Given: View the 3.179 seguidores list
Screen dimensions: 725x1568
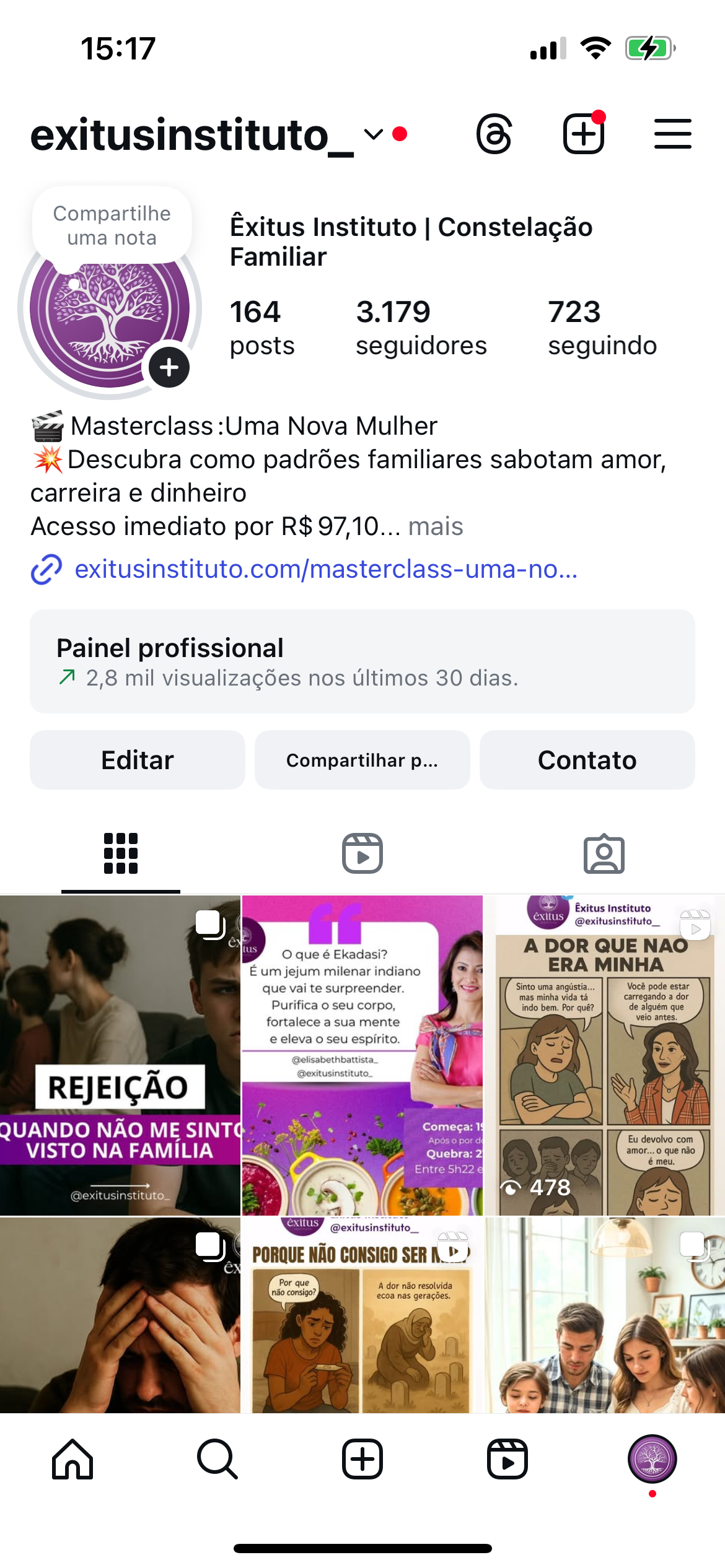Looking at the screenshot, I should (421, 328).
